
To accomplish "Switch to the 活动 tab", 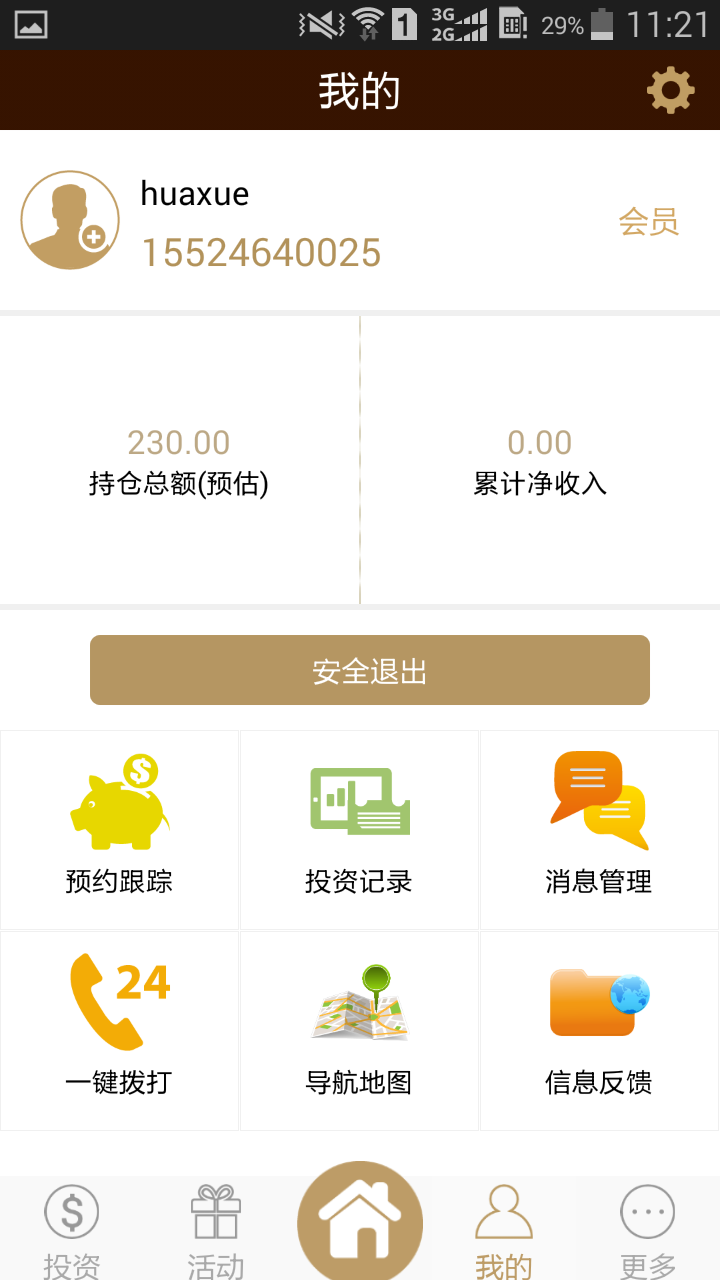I will [216, 1230].
